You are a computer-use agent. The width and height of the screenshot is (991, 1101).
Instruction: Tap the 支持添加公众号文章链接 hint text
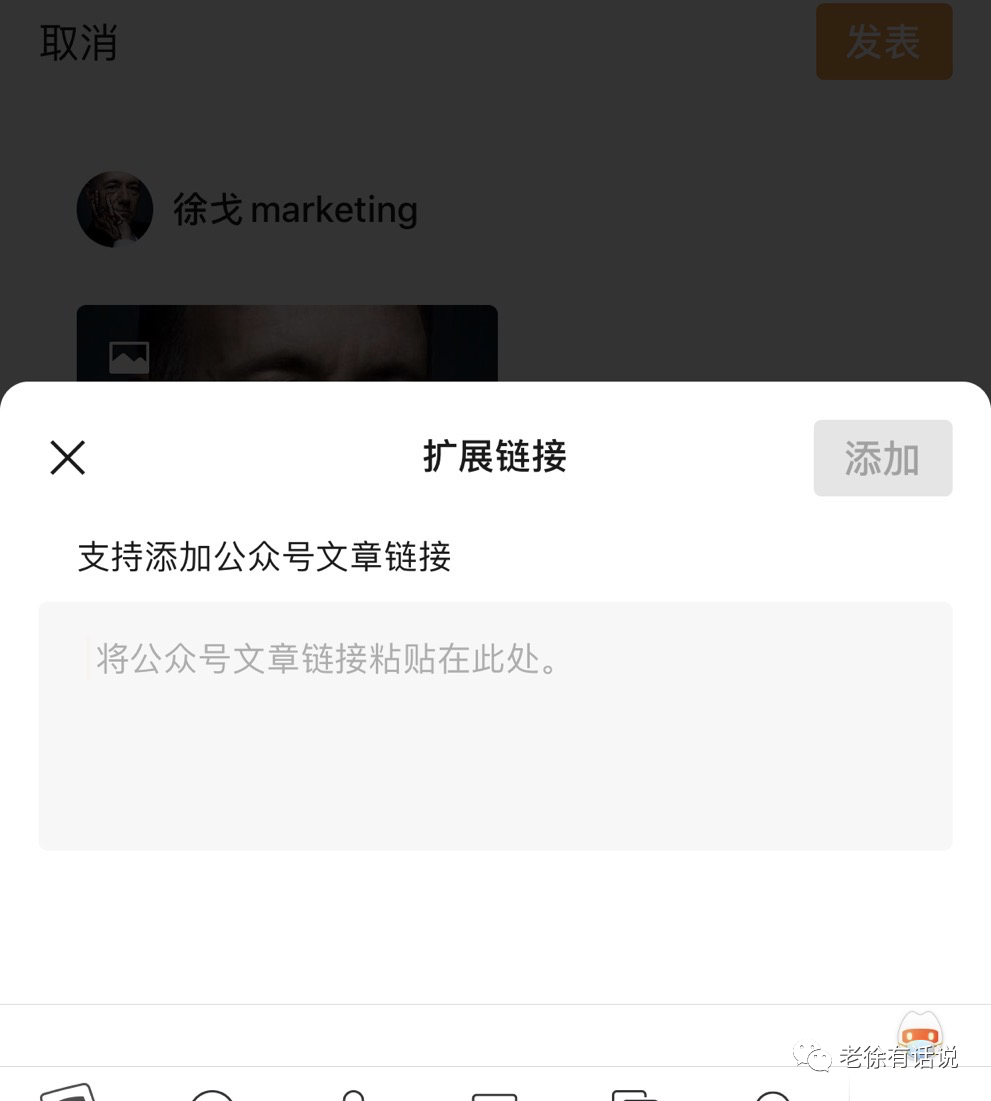coord(264,557)
